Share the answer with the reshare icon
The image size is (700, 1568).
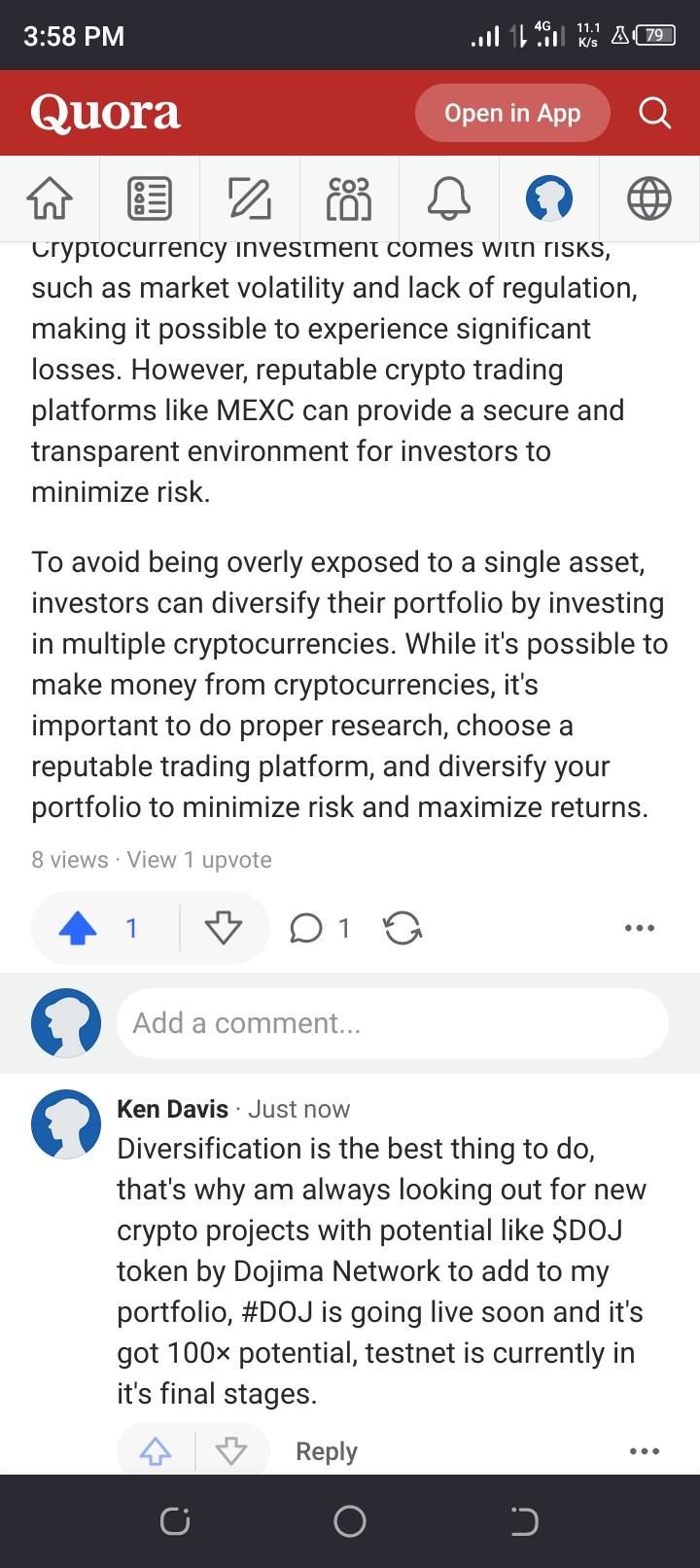pos(402,929)
